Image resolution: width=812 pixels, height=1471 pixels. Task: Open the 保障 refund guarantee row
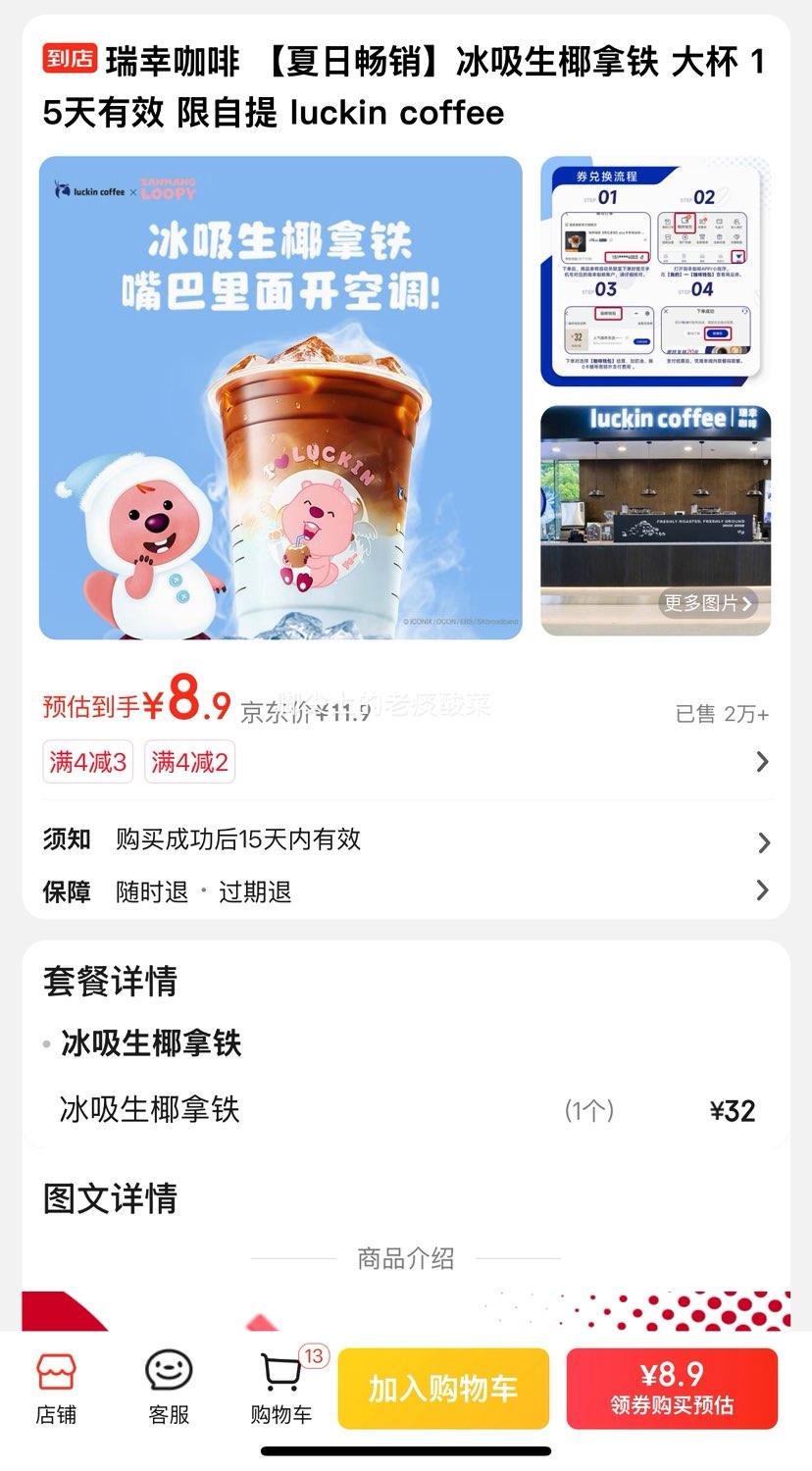406,891
